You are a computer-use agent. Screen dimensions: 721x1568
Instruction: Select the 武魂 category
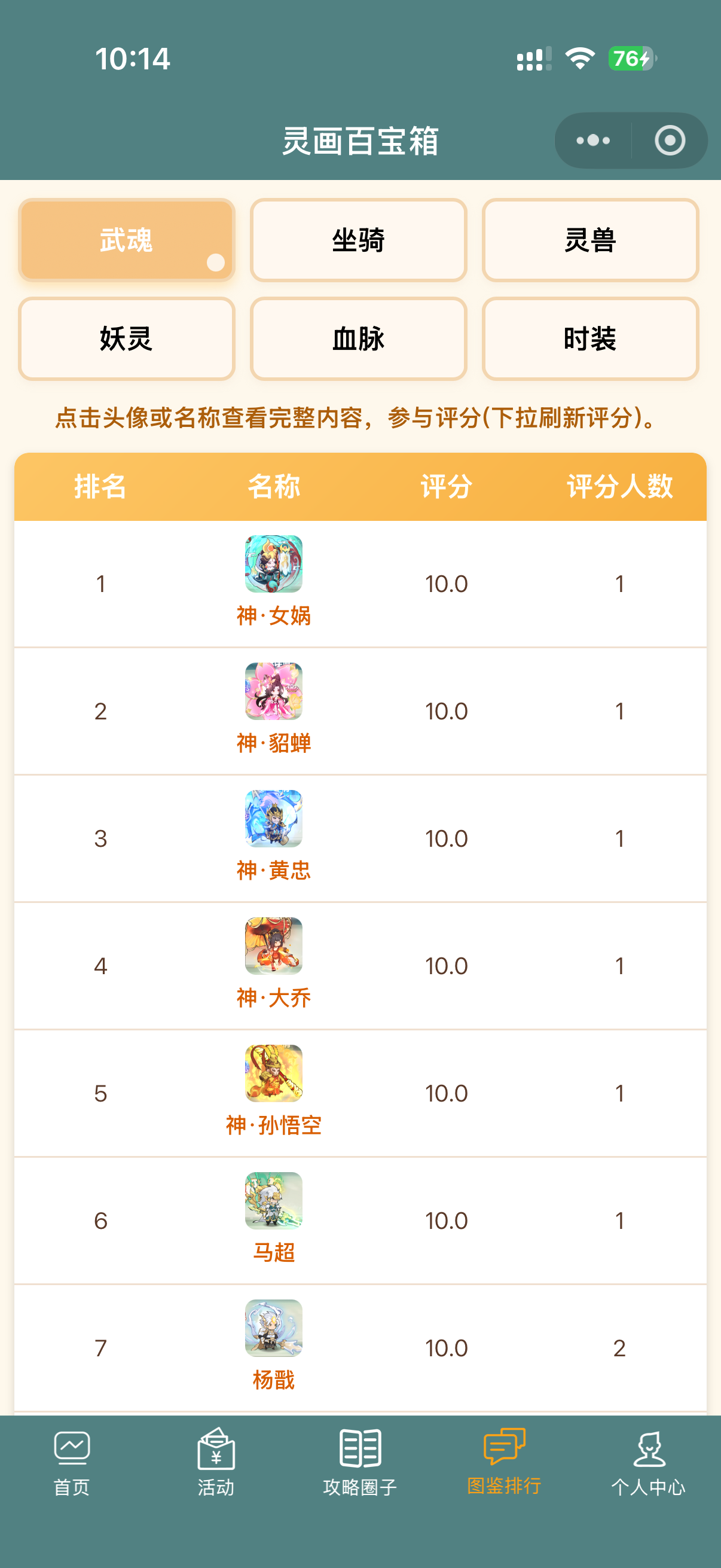click(x=127, y=240)
